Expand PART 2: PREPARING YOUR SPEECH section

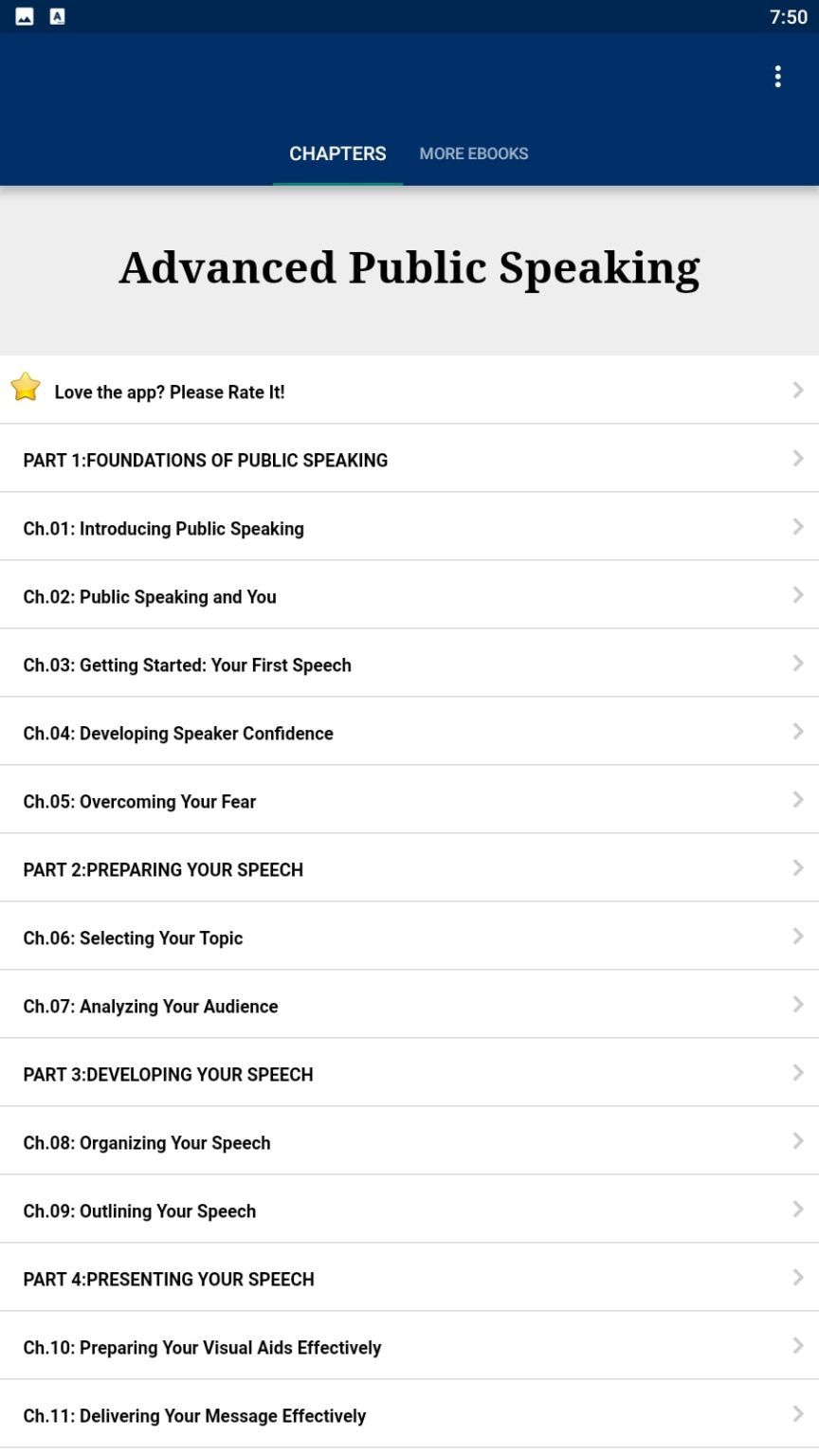pos(409,869)
